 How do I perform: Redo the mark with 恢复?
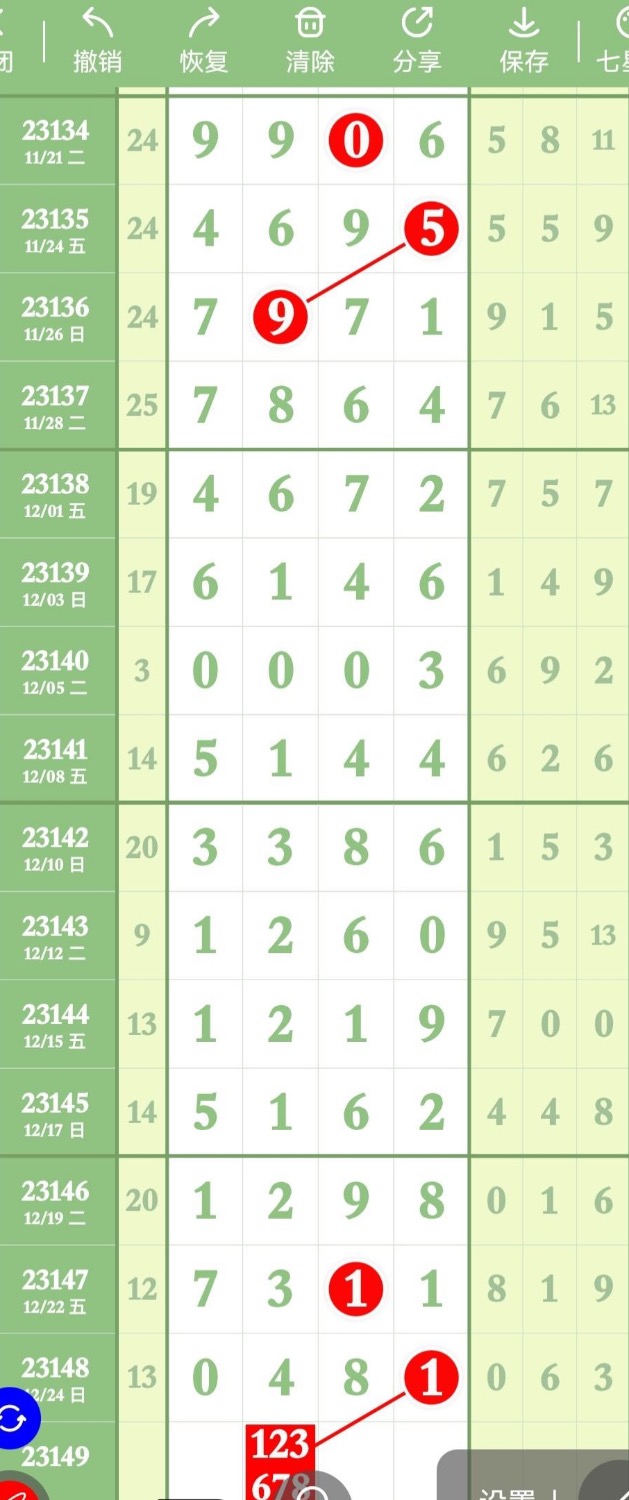click(204, 40)
